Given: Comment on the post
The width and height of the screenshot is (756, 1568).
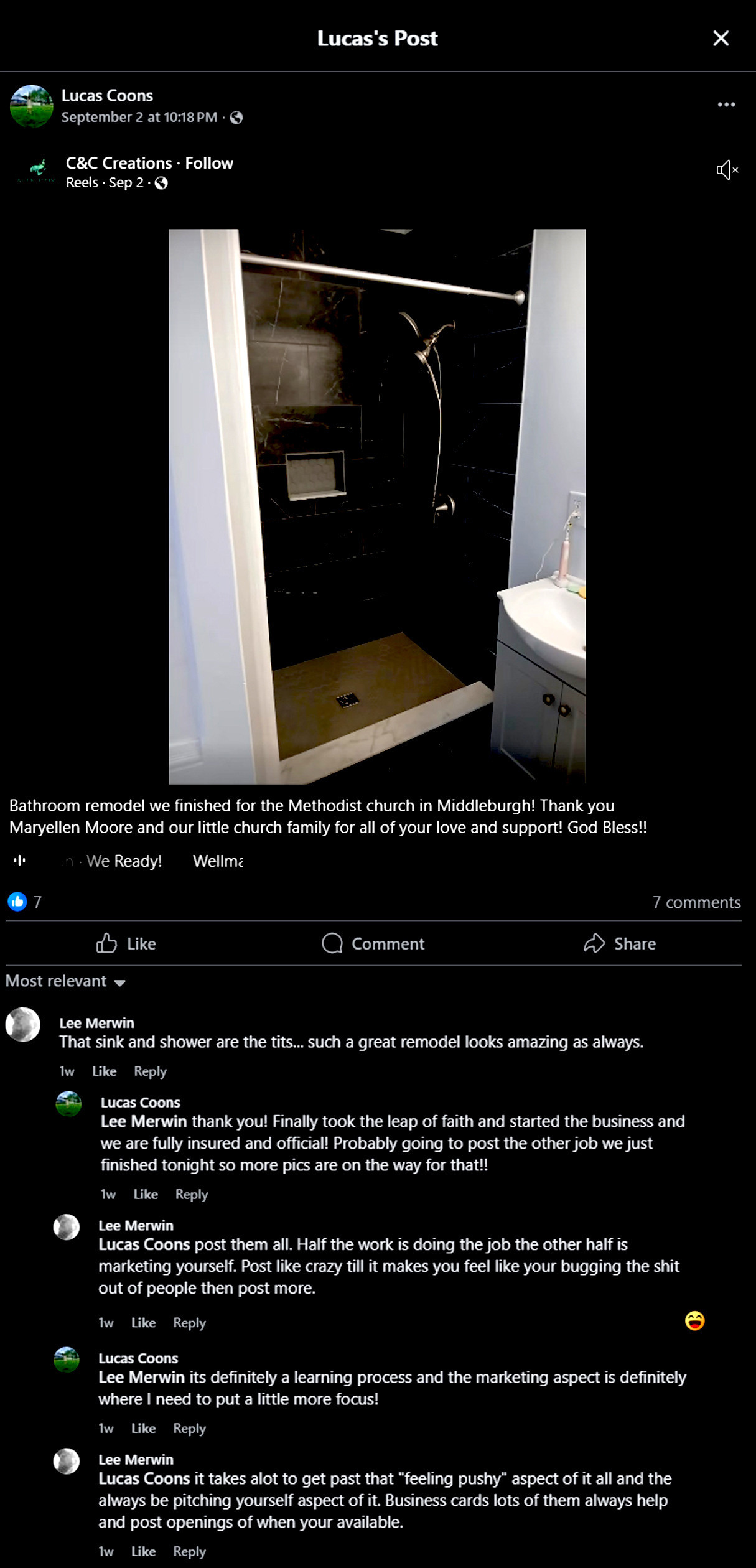Looking at the screenshot, I should coord(373,943).
